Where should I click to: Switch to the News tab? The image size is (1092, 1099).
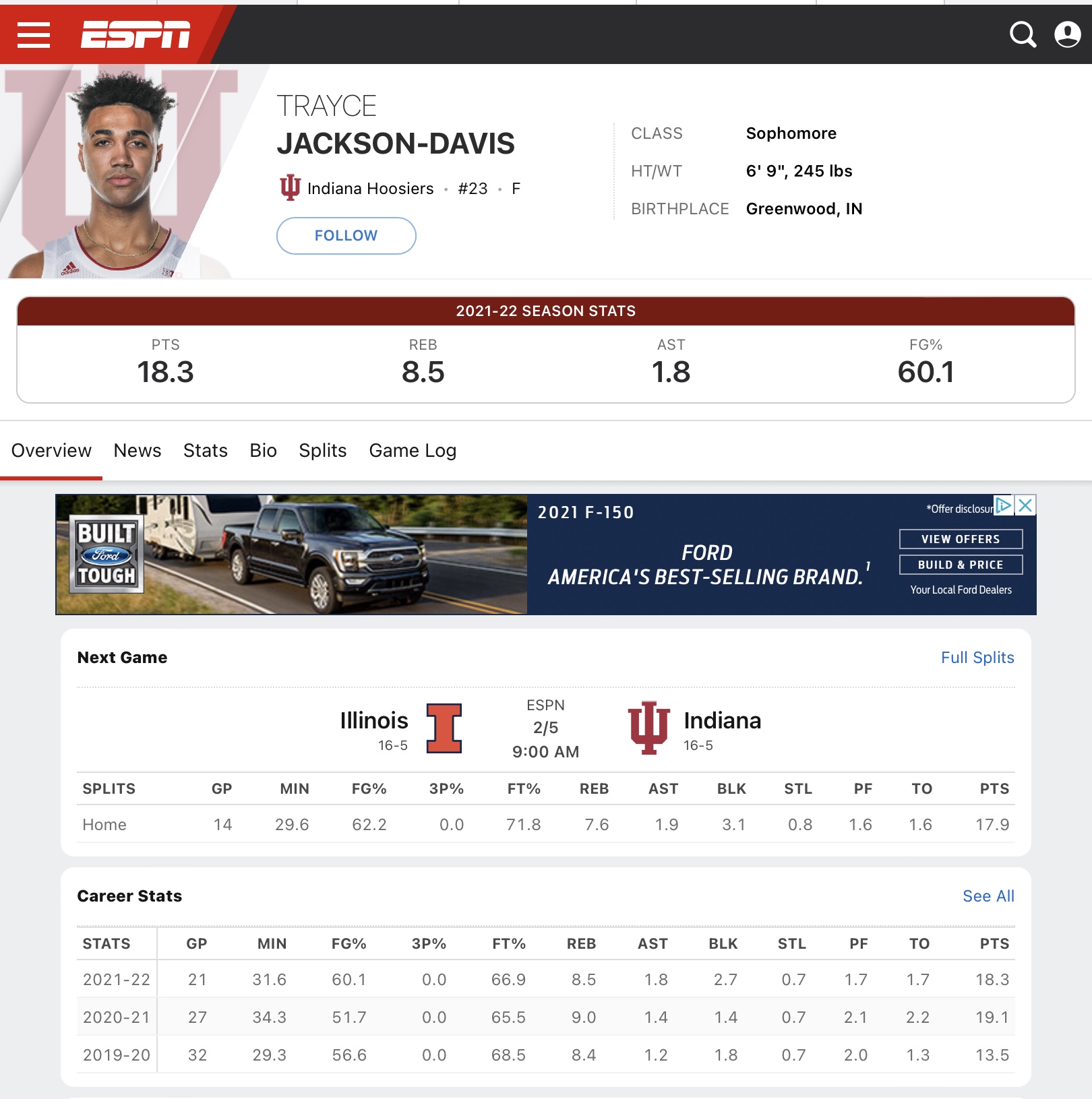pos(138,451)
